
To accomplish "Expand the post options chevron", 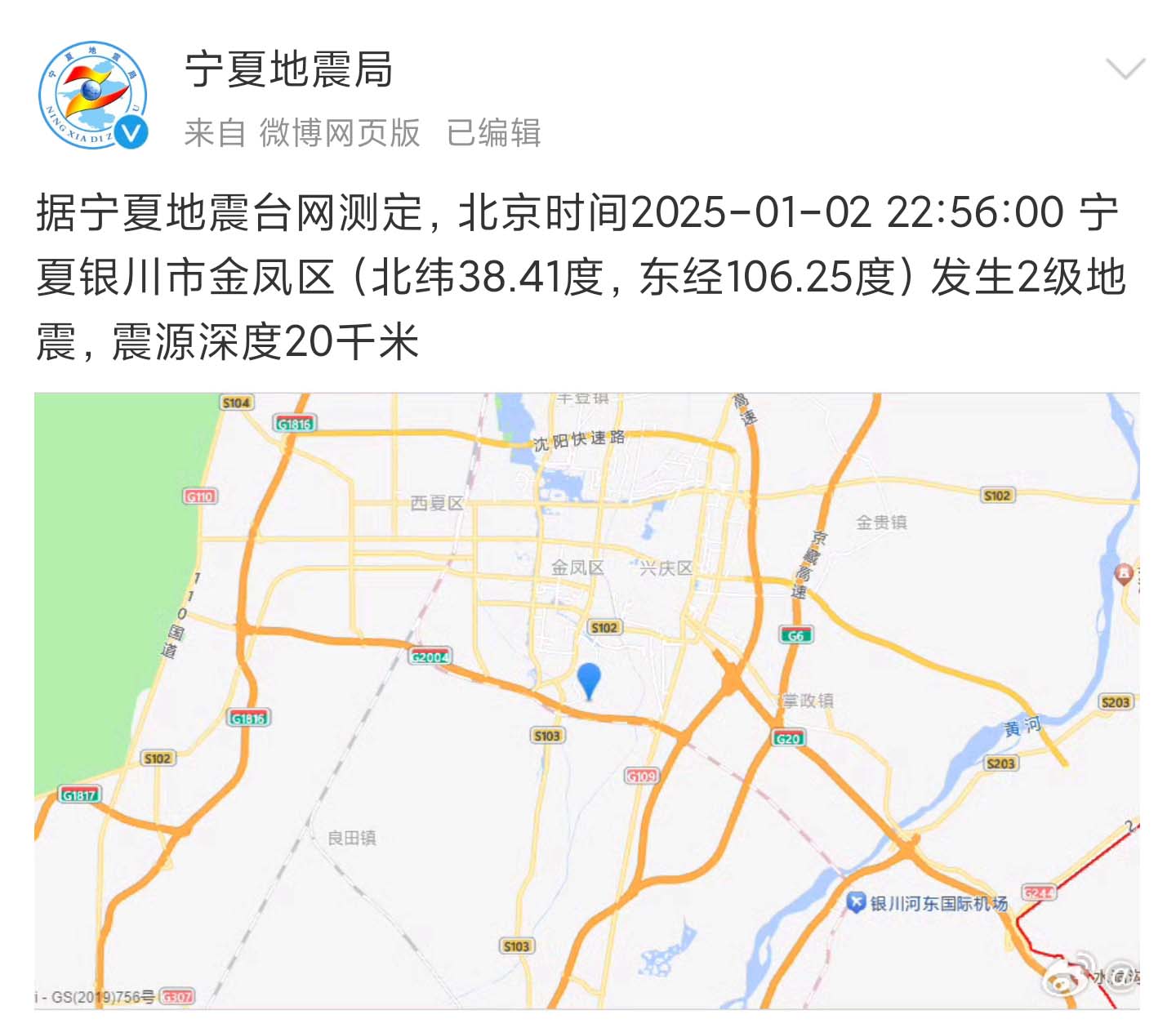I will click(1125, 69).
